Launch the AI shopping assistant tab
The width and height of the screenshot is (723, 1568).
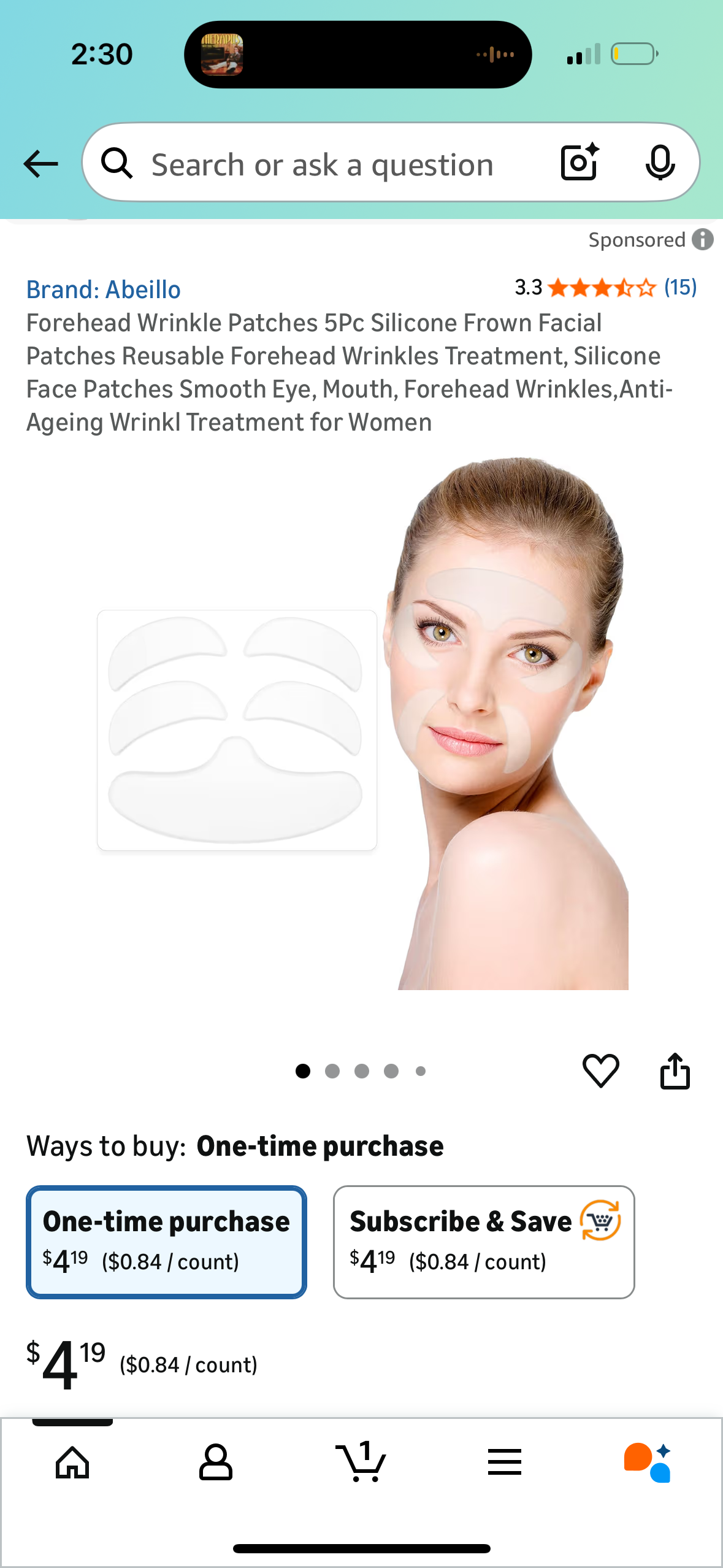click(x=648, y=1462)
